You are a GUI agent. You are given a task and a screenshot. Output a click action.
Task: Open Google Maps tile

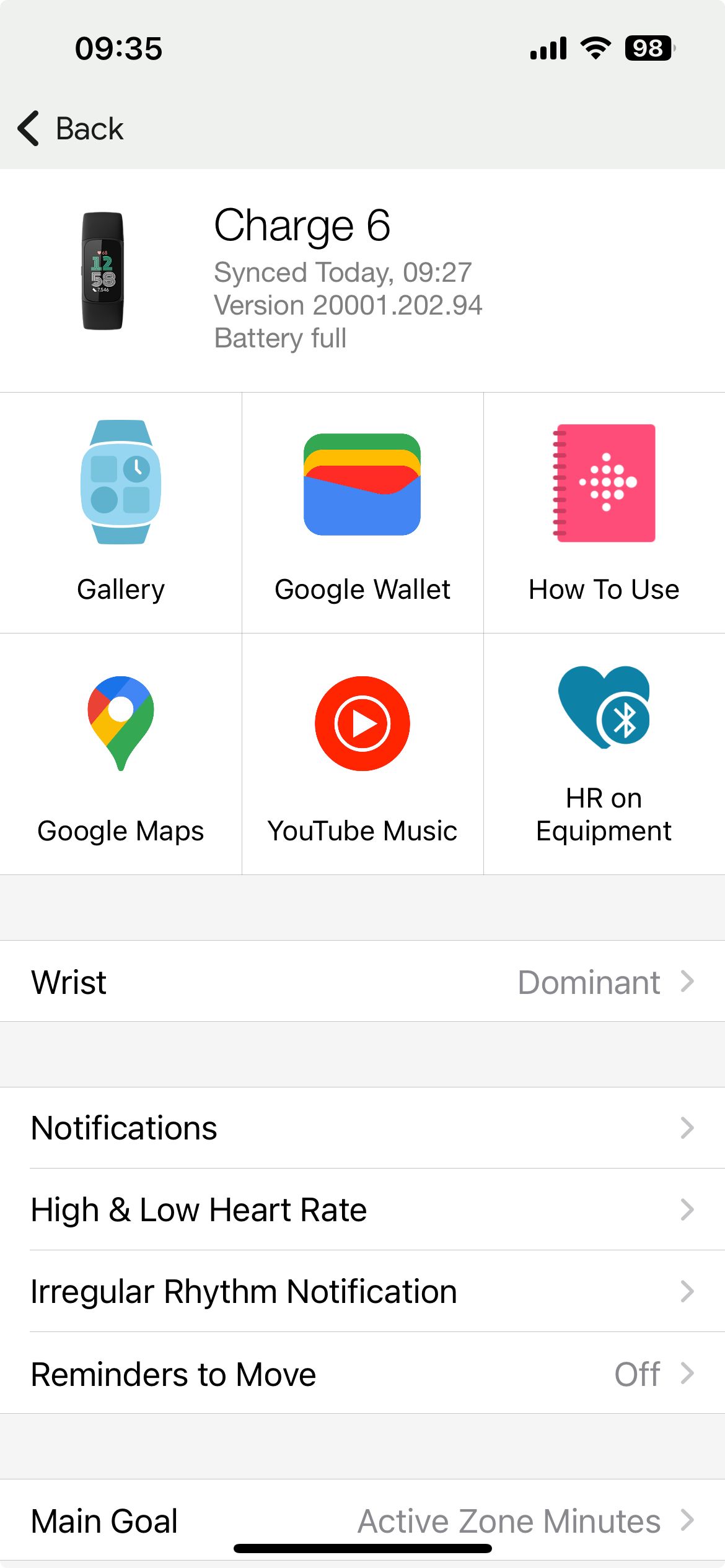point(121,754)
